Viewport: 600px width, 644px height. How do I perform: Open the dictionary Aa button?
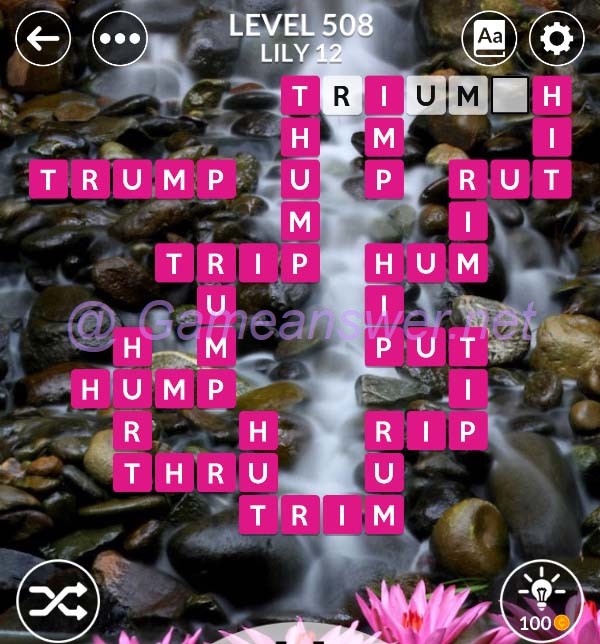click(489, 39)
